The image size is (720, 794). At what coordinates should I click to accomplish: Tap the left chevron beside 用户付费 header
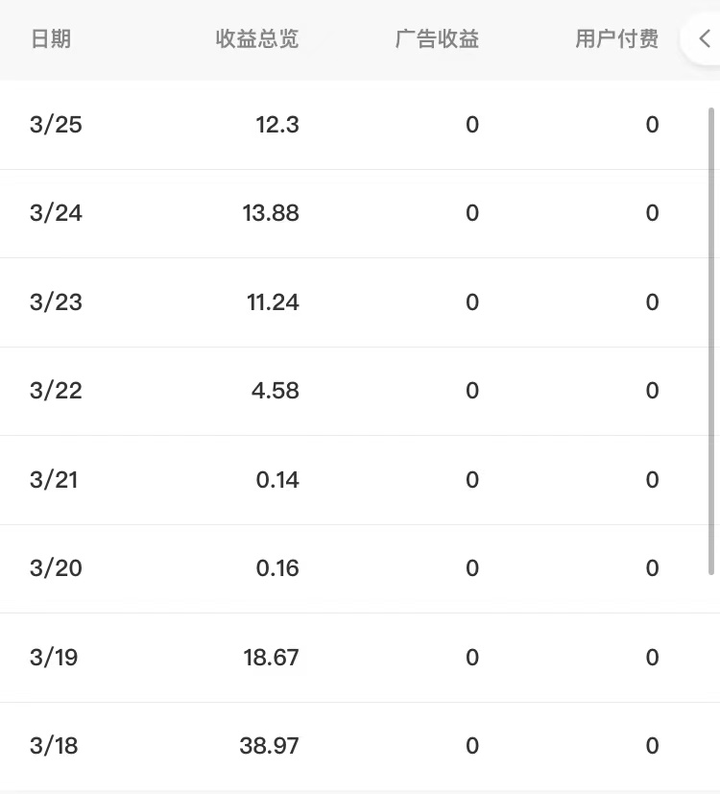704,39
